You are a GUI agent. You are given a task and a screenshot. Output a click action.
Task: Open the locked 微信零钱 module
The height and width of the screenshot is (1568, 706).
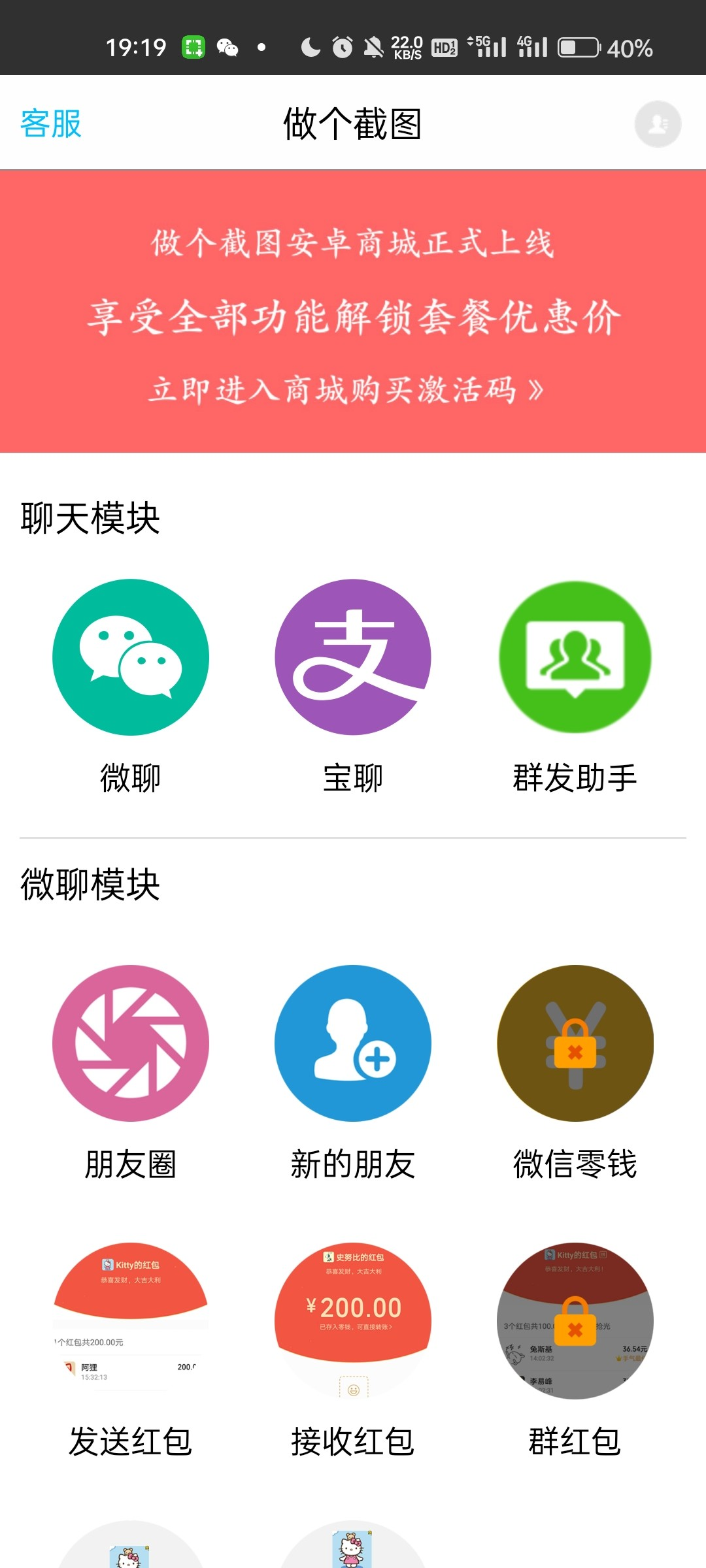575,1043
